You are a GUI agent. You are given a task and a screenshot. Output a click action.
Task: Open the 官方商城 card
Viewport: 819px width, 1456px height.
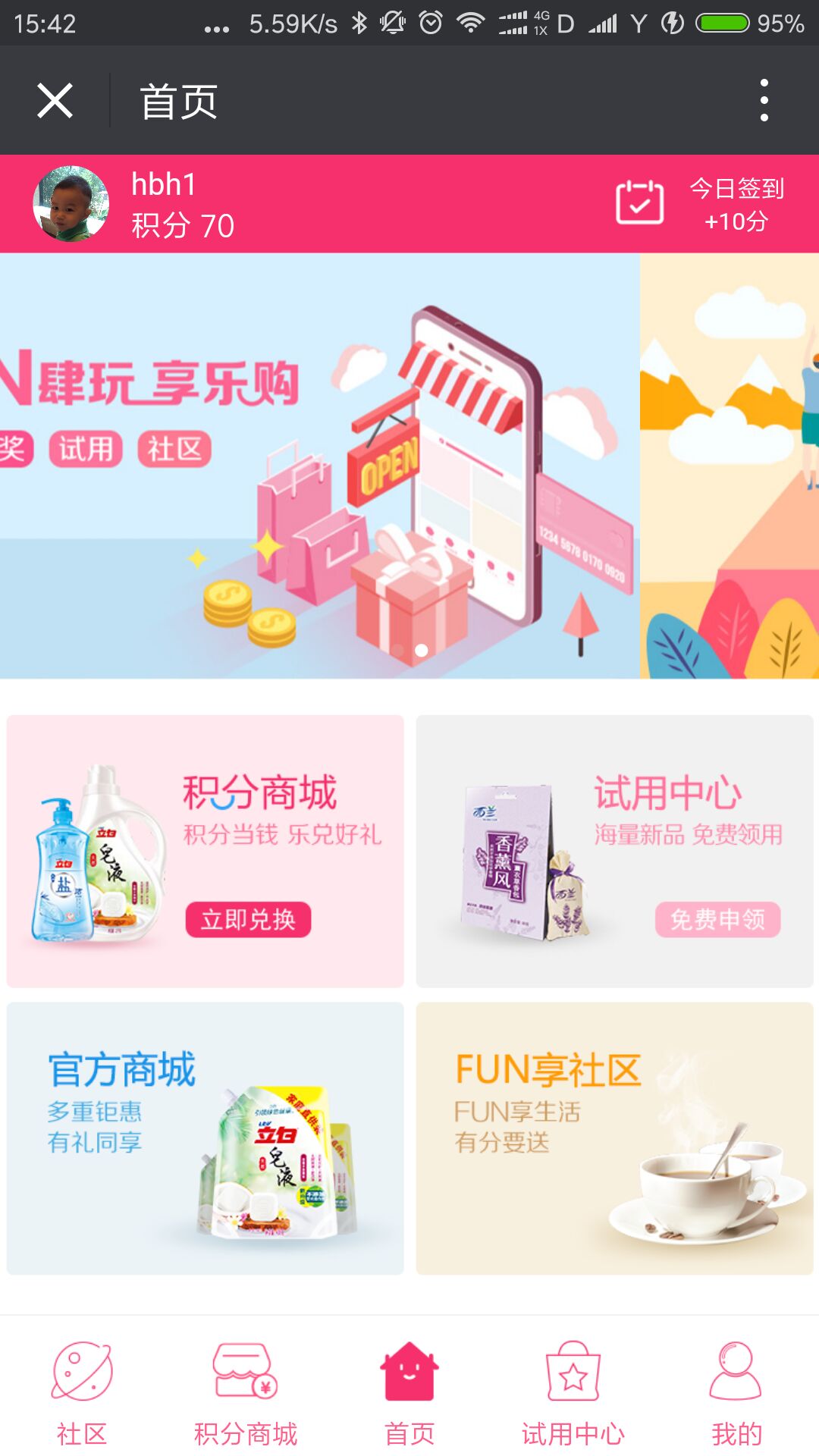[205, 1138]
